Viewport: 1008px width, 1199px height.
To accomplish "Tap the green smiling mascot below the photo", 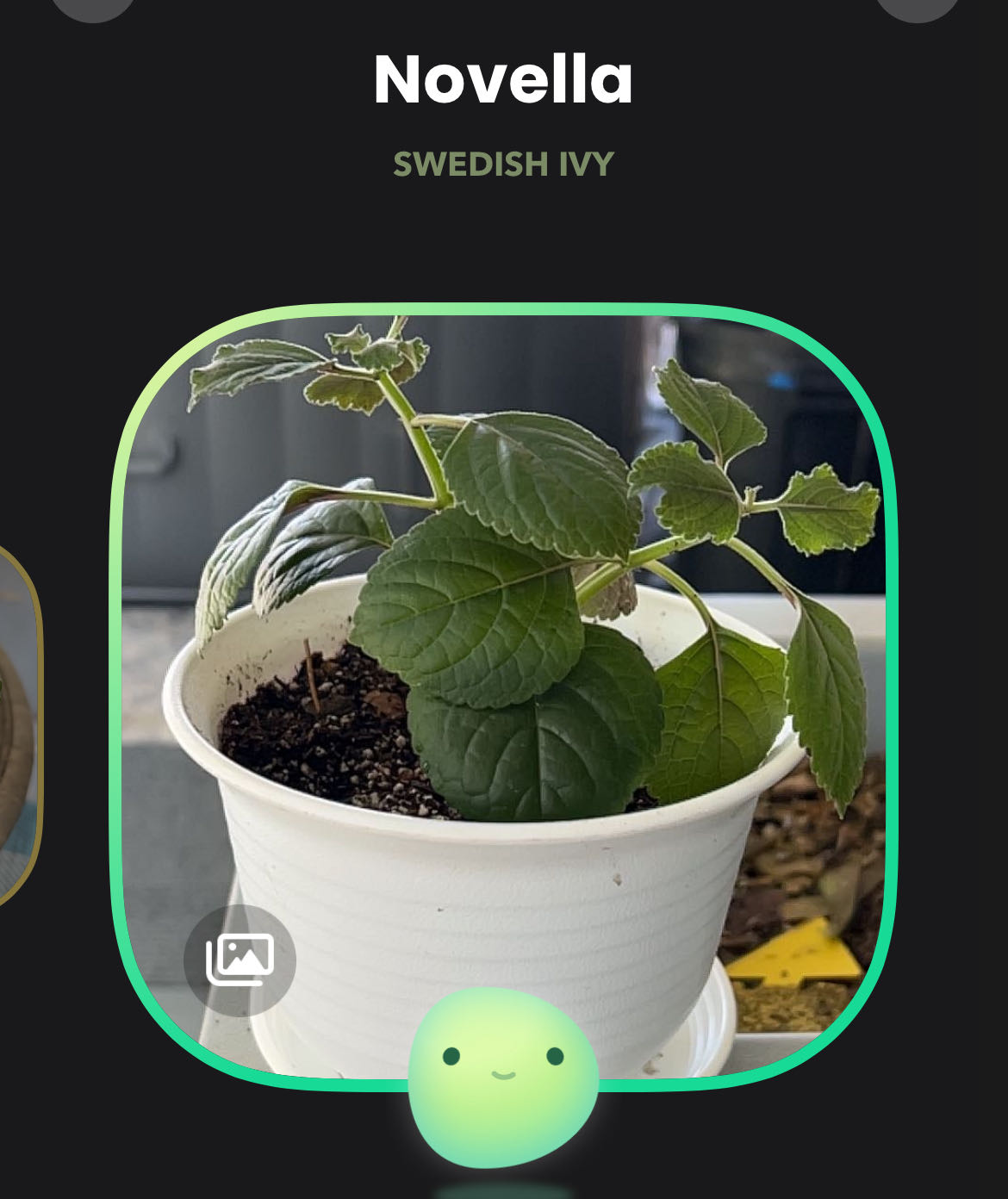I will [x=503, y=1077].
